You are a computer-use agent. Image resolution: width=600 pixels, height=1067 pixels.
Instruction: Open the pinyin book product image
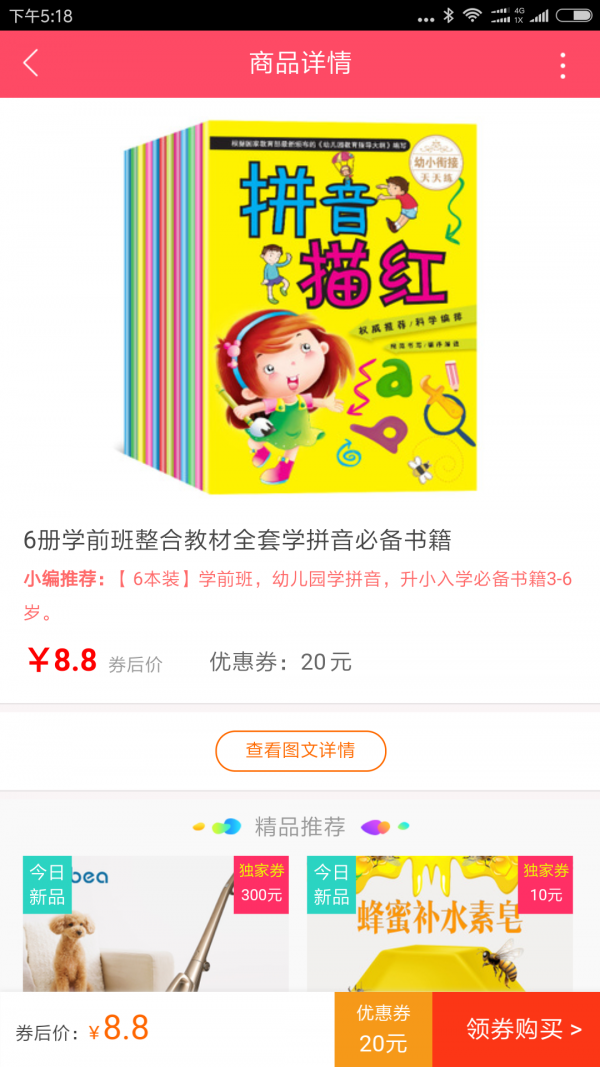[x=300, y=307]
